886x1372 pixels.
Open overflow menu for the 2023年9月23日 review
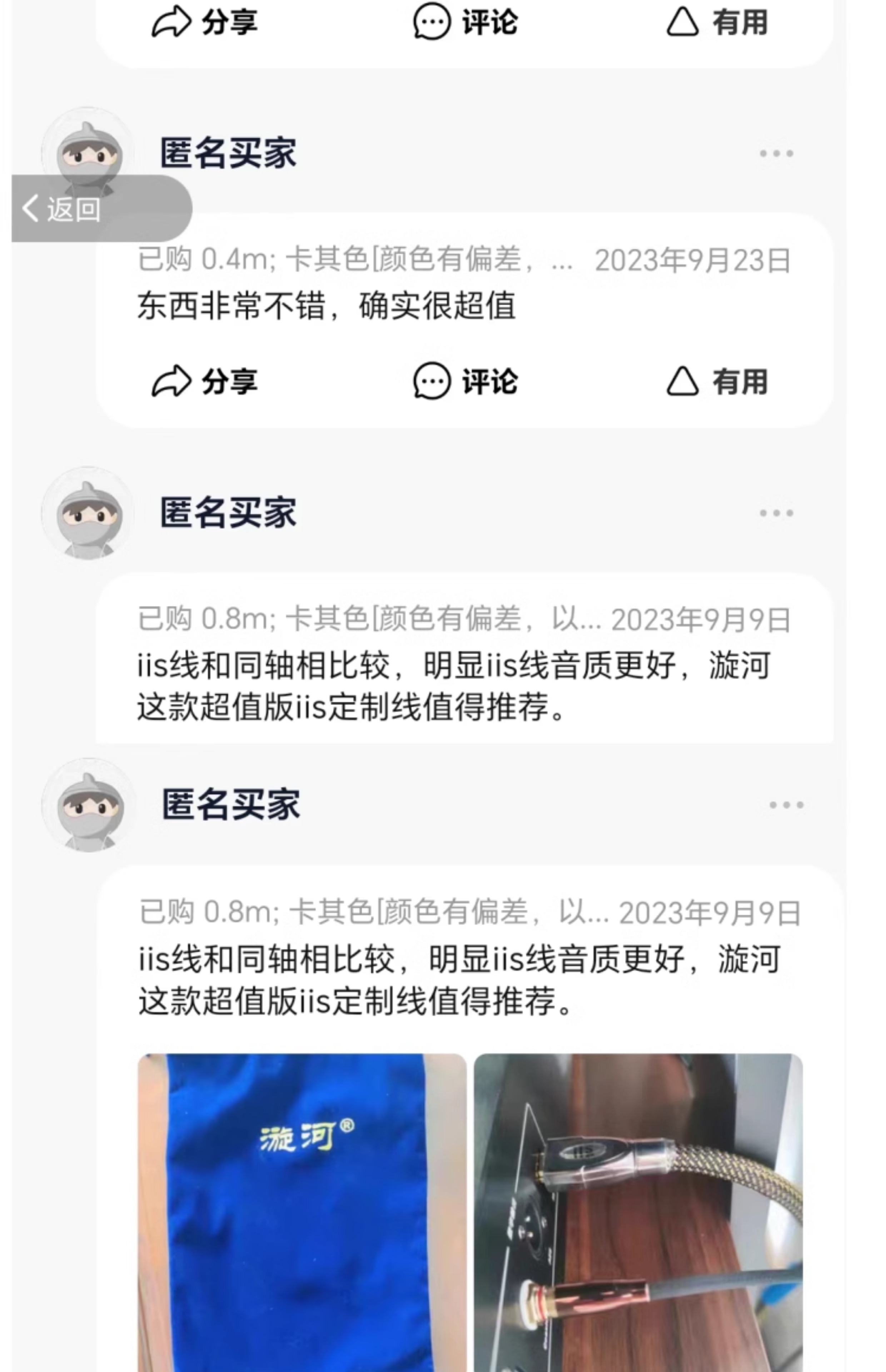tap(776, 154)
